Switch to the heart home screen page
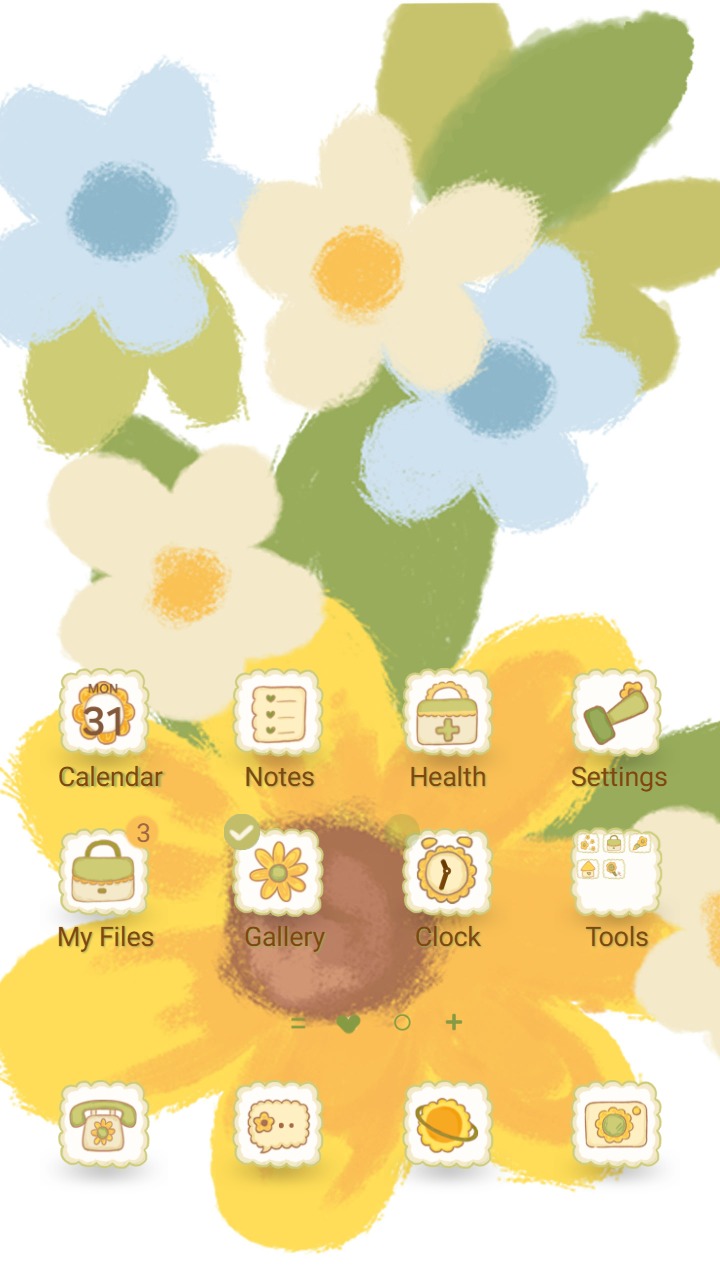 click(x=350, y=1023)
